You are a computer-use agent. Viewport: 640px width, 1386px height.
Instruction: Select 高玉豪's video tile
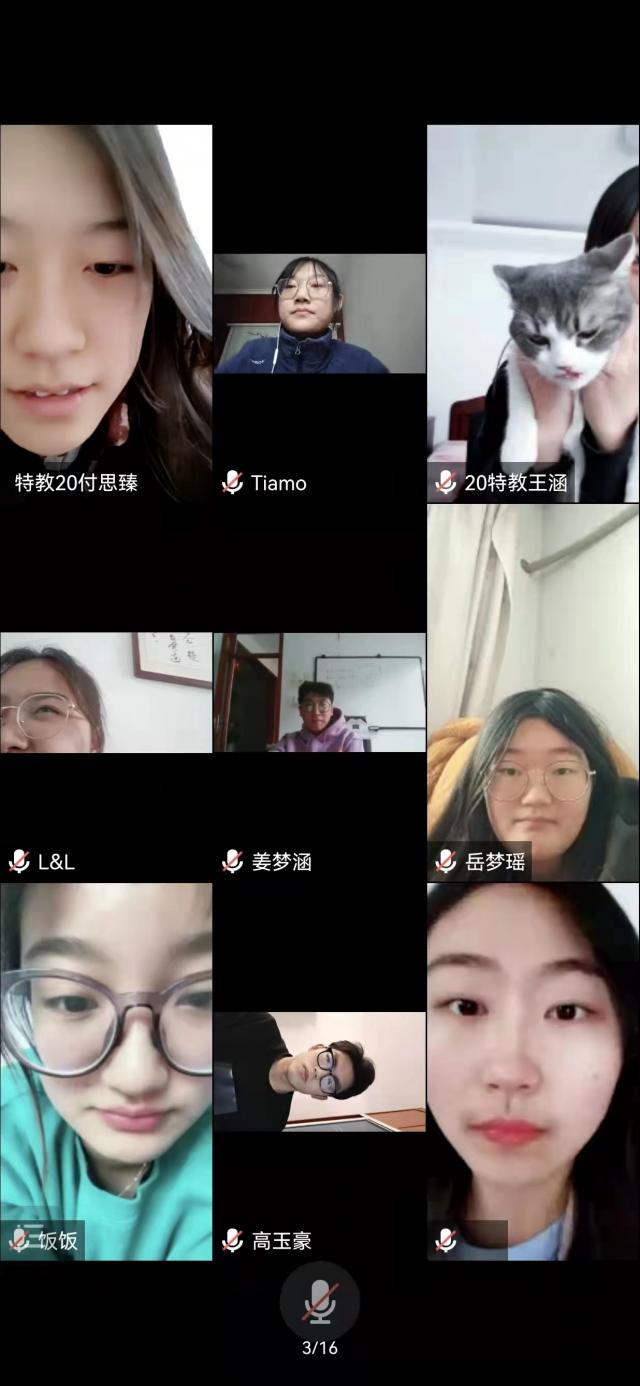coord(319,1071)
